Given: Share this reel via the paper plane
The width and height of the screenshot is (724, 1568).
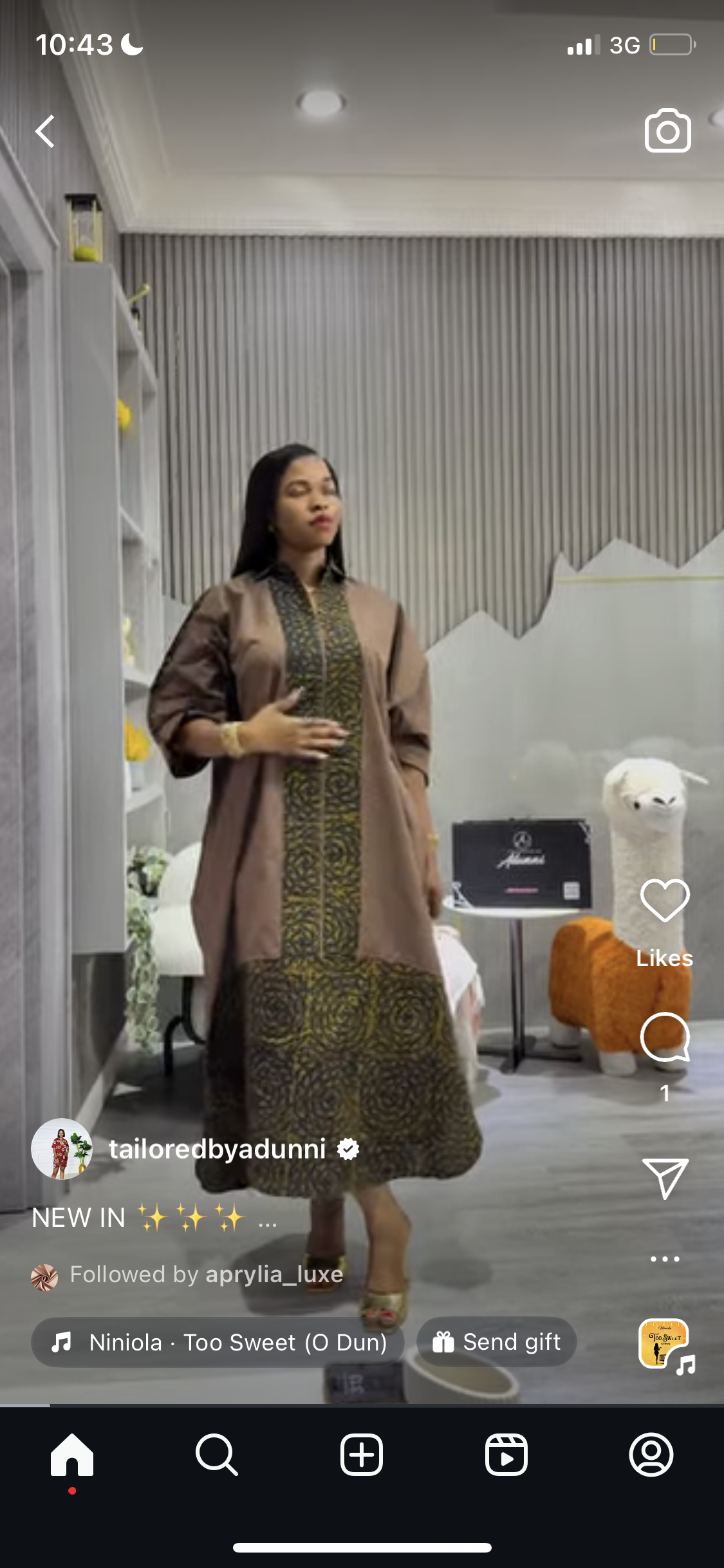Looking at the screenshot, I should pos(665,1177).
